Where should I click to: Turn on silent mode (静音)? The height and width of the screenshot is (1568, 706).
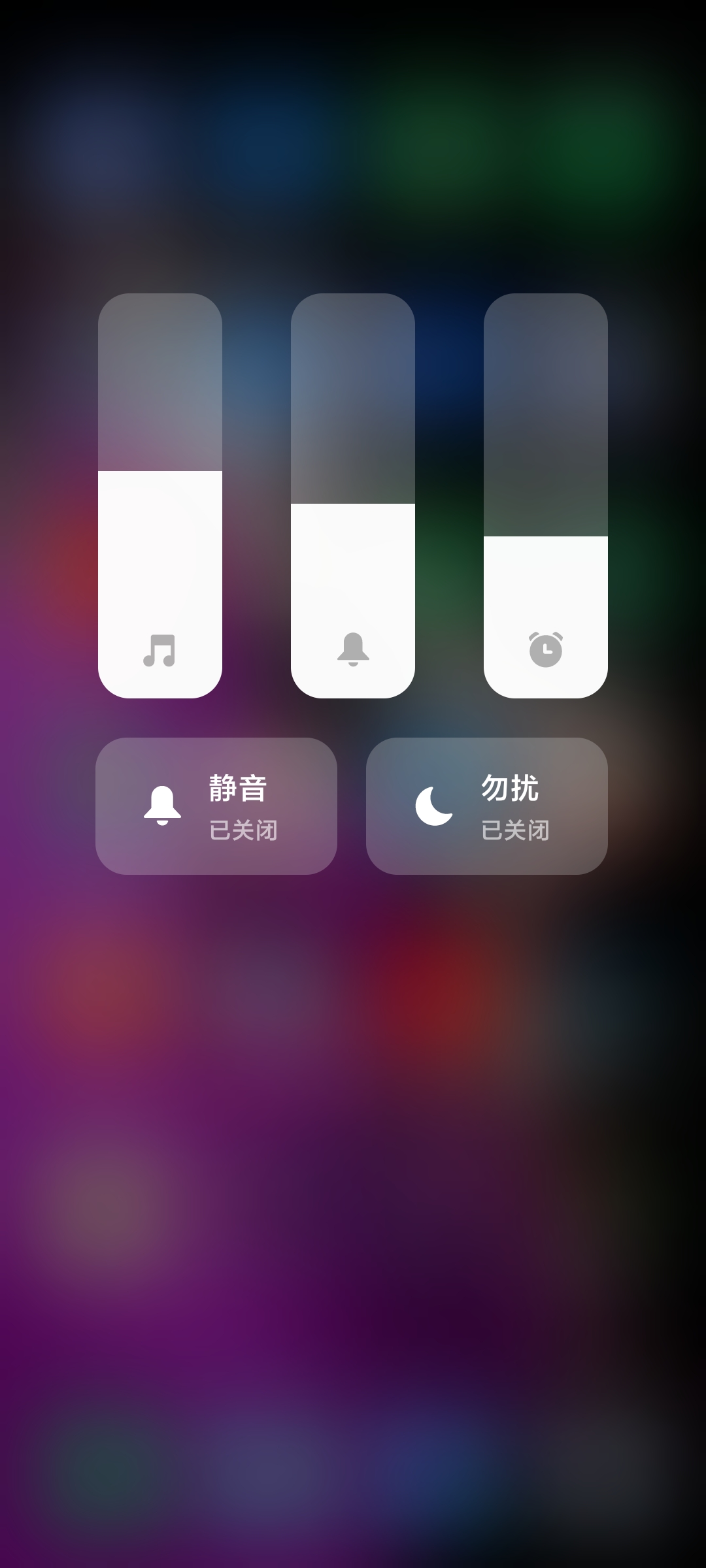point(216,806)
